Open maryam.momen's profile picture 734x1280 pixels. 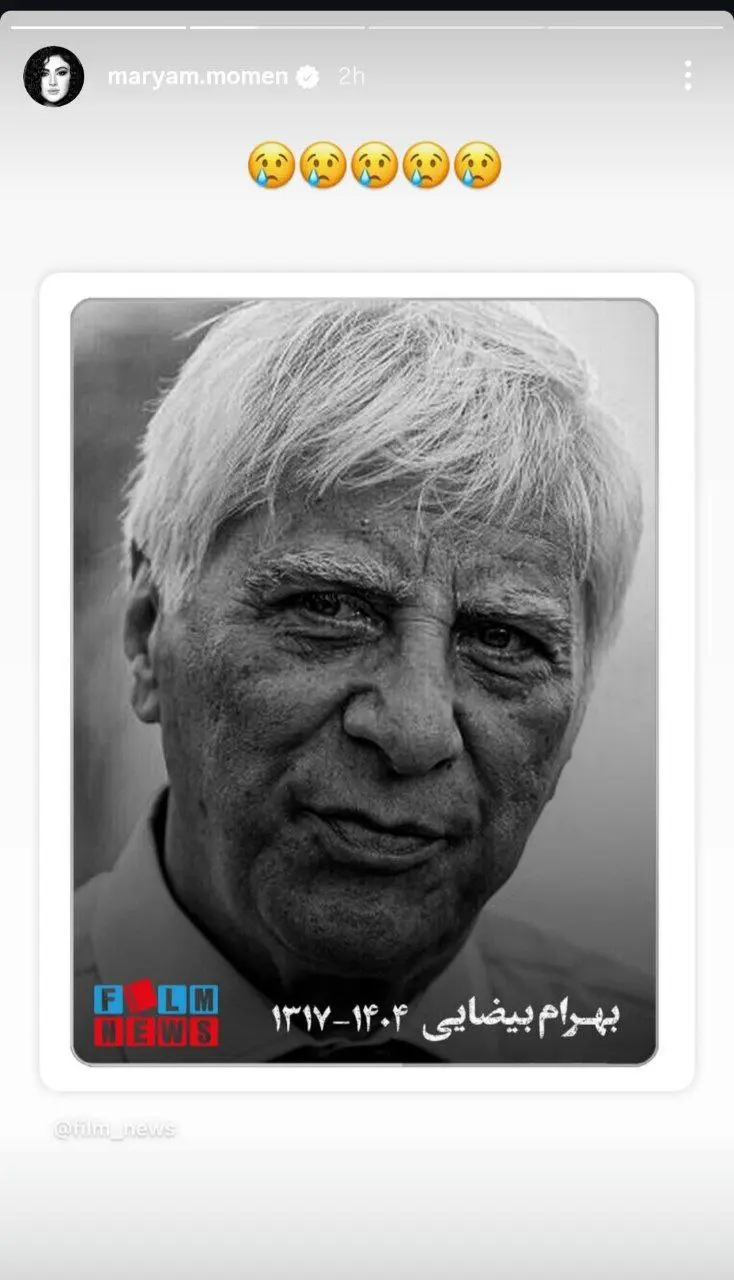click(x=53, y=76)
